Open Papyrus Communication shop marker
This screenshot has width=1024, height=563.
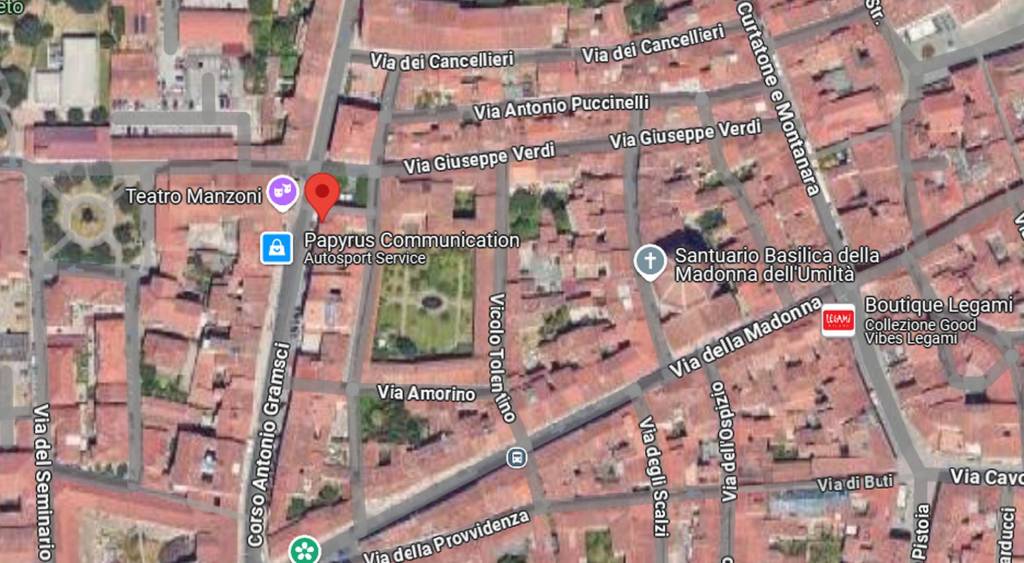276,247
